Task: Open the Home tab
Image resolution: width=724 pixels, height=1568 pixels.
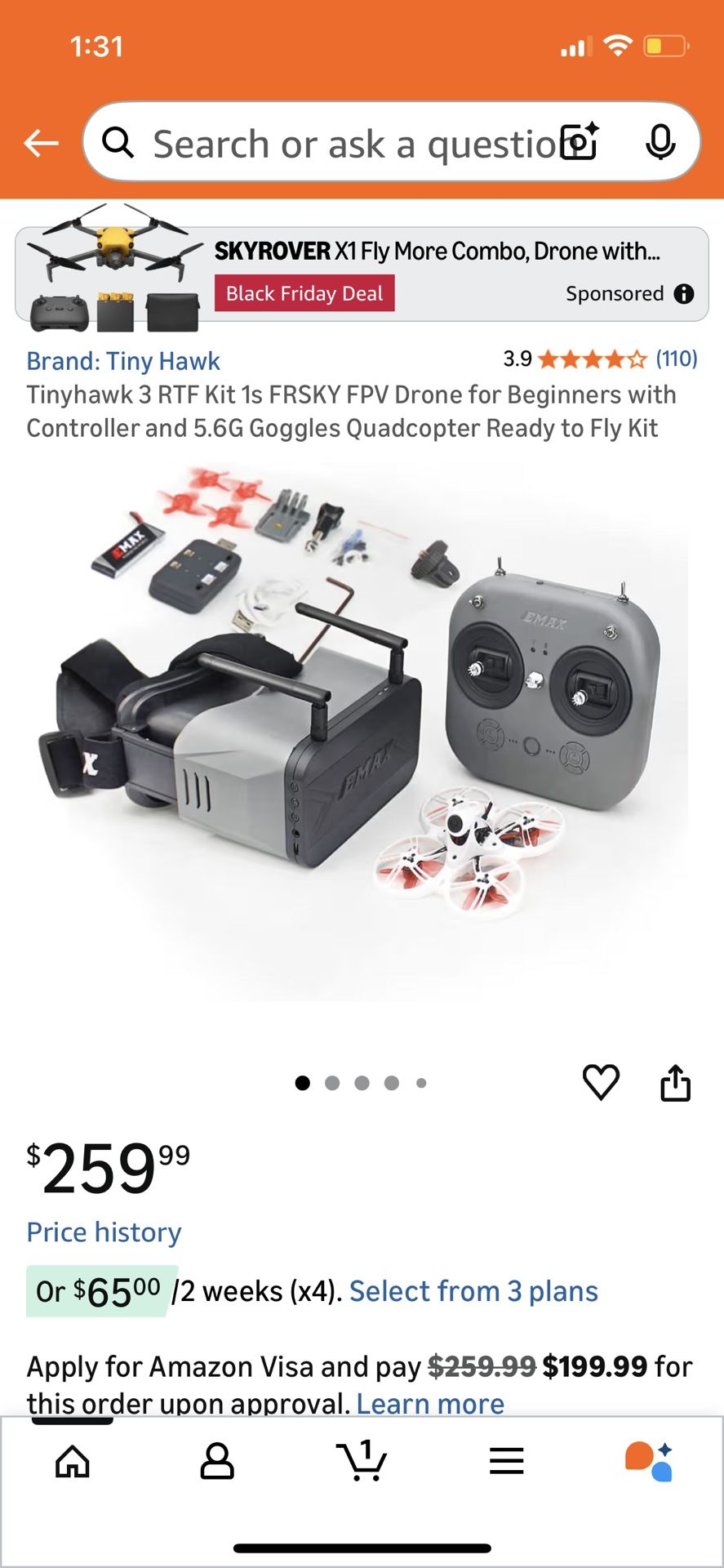Action: (72, 1462)
